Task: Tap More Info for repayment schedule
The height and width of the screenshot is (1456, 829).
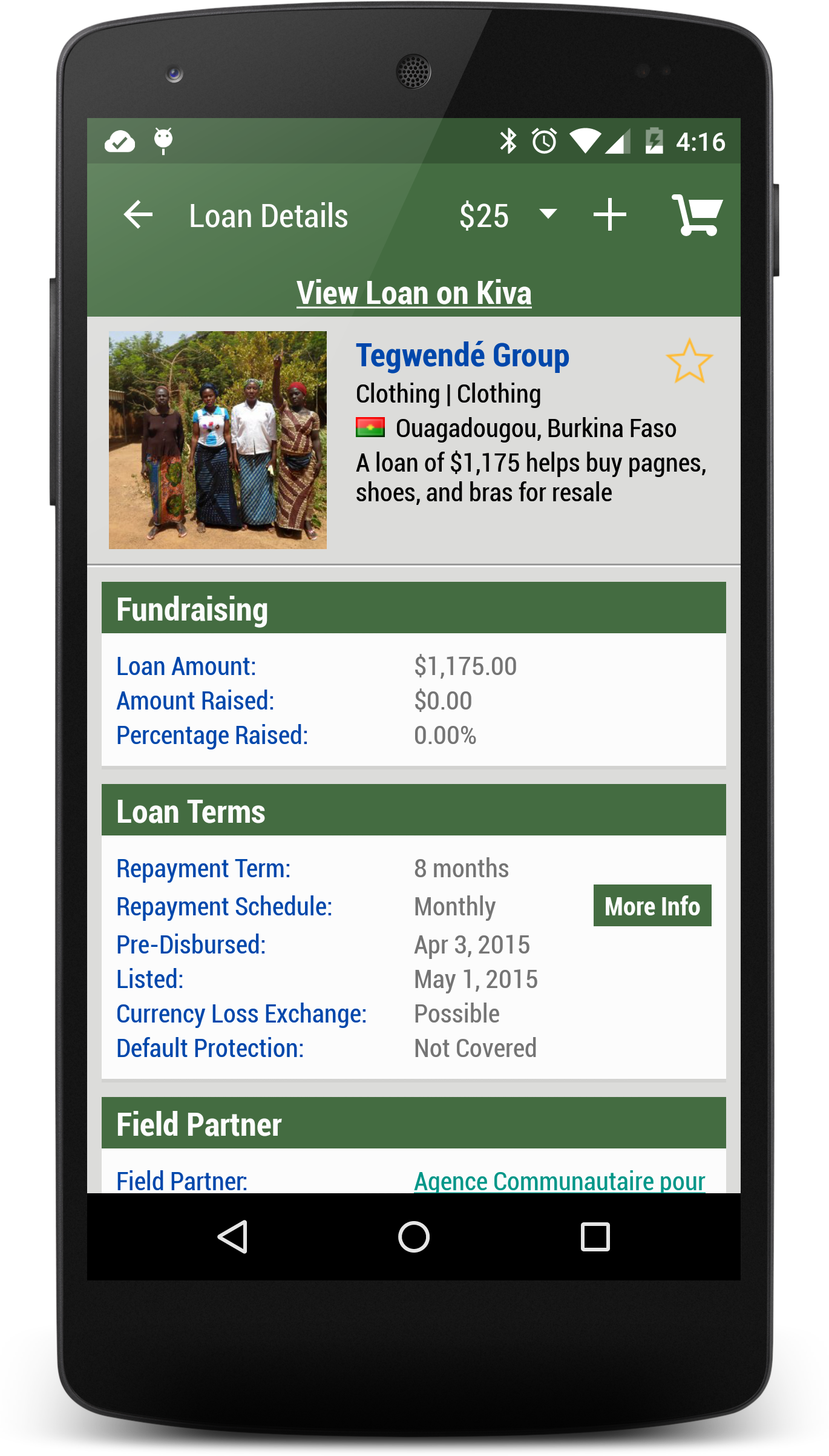Action: click(652, 906)
